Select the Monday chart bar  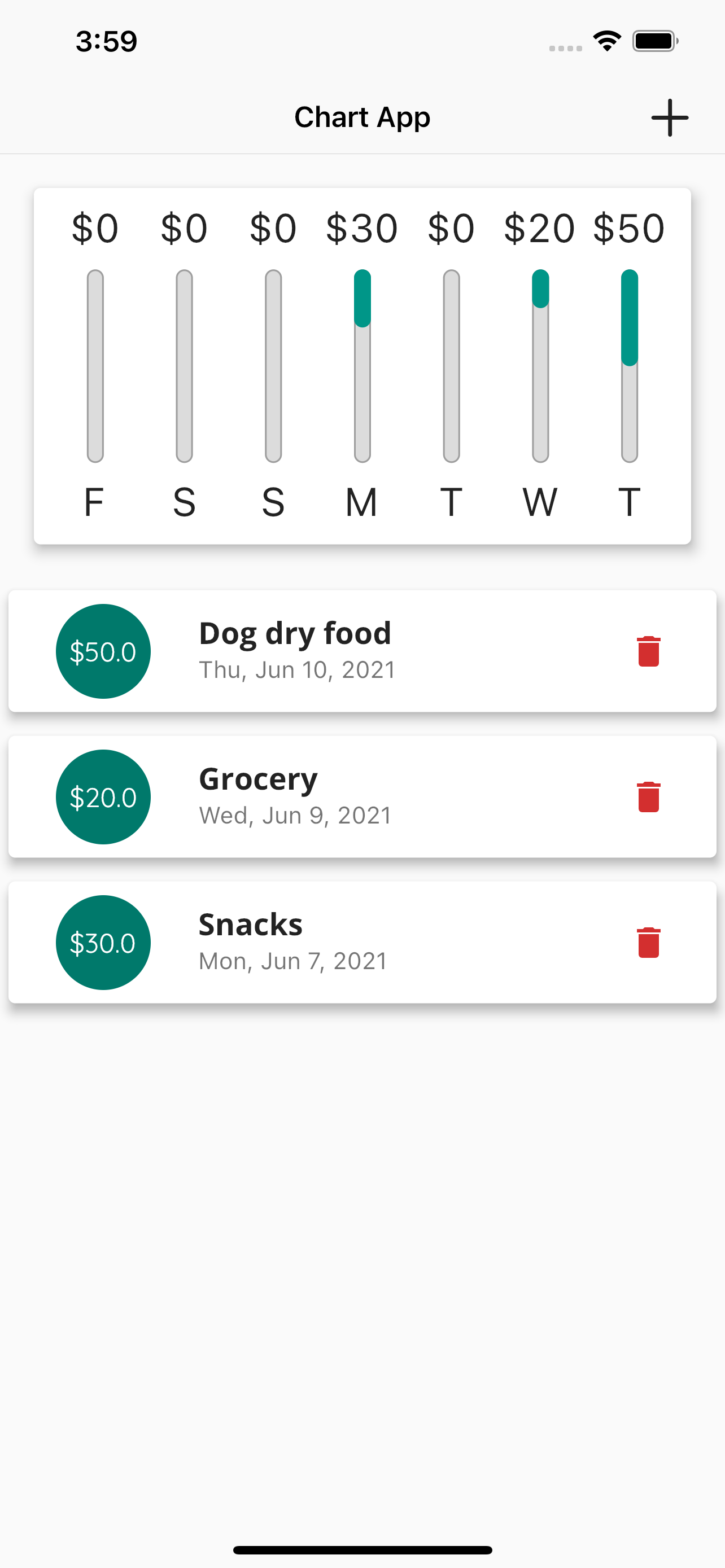(x=362, y=365)
